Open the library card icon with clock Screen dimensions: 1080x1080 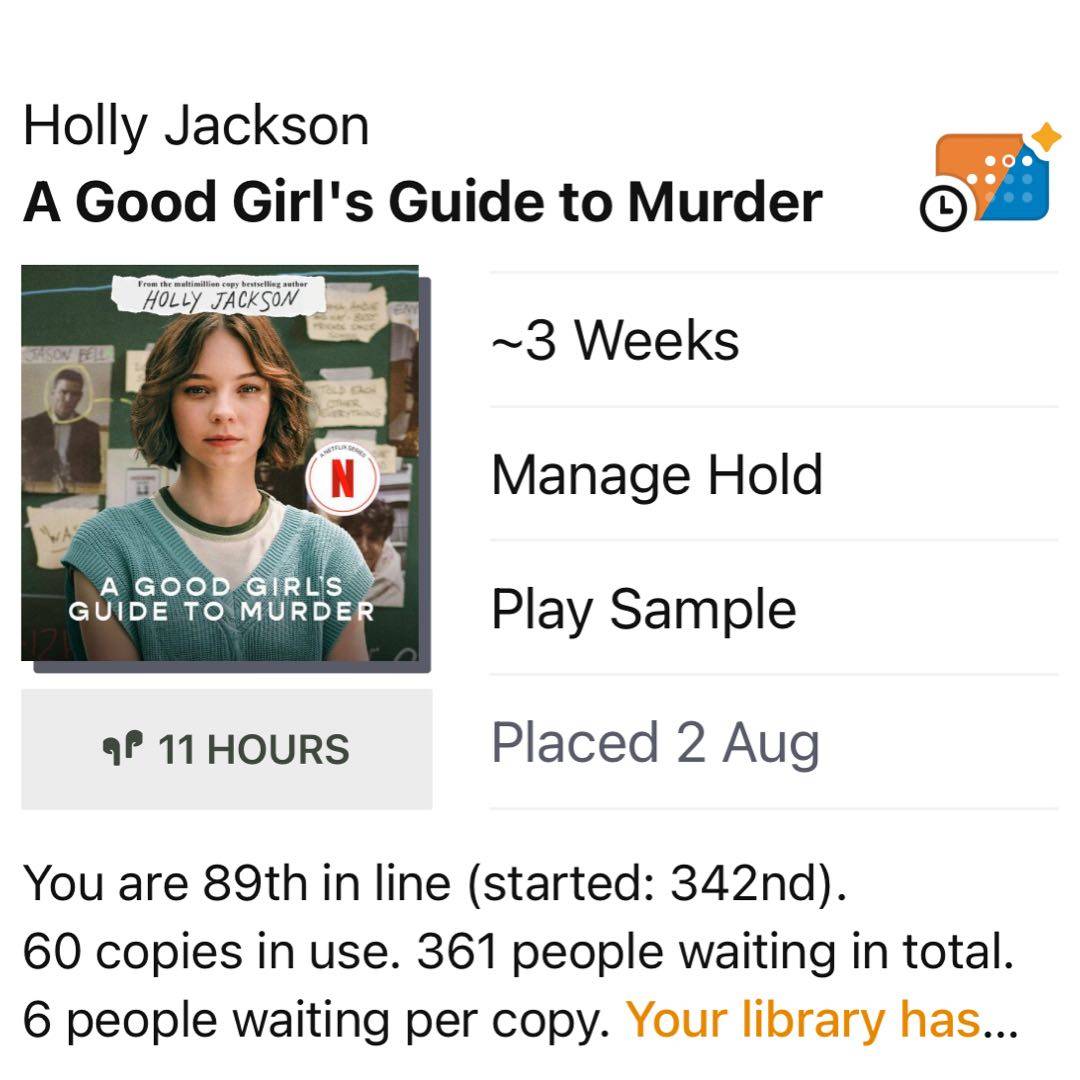[x=986, y=178]
